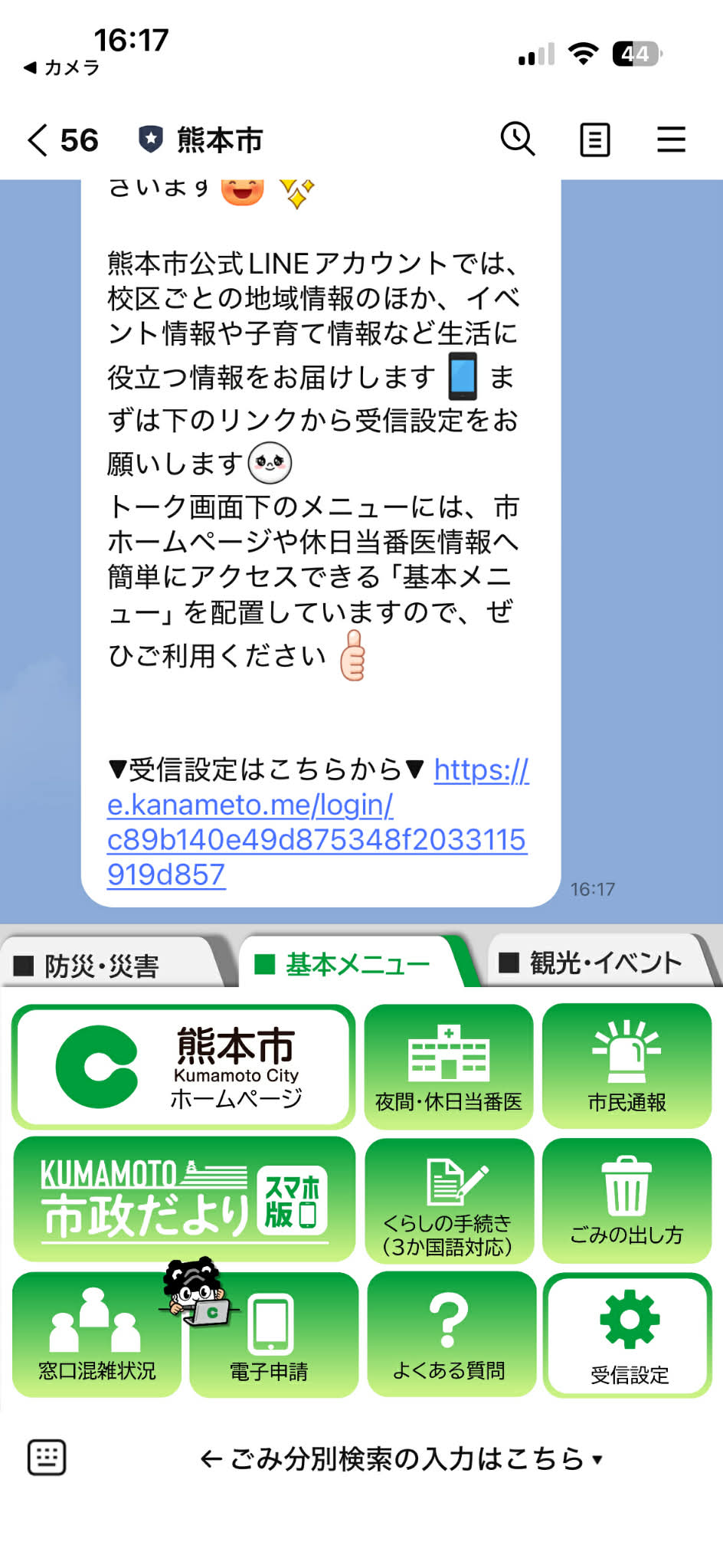Open the notes icon in header
Viewport: 723px width, 1568px height.
pos(594,140)
